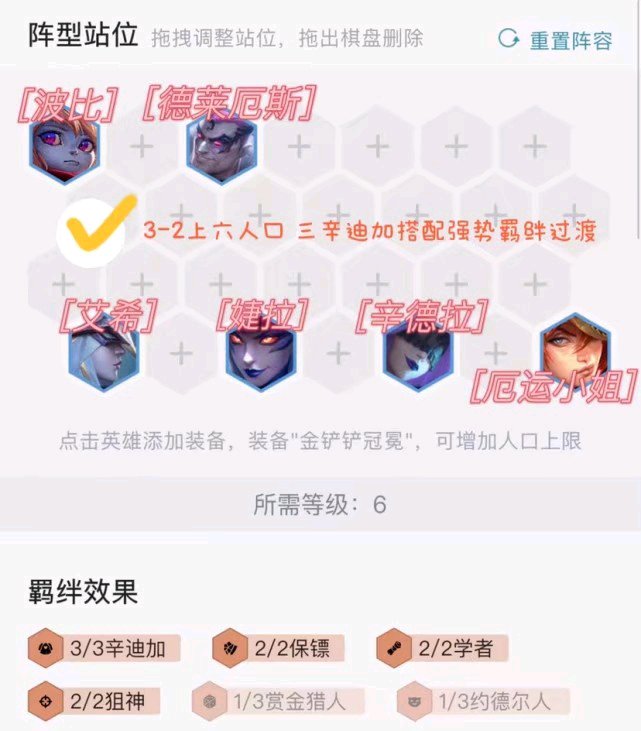Open the 3/3辛迪加 trait chip
Screen dimensions: 641x731
(x=105, y=648)
